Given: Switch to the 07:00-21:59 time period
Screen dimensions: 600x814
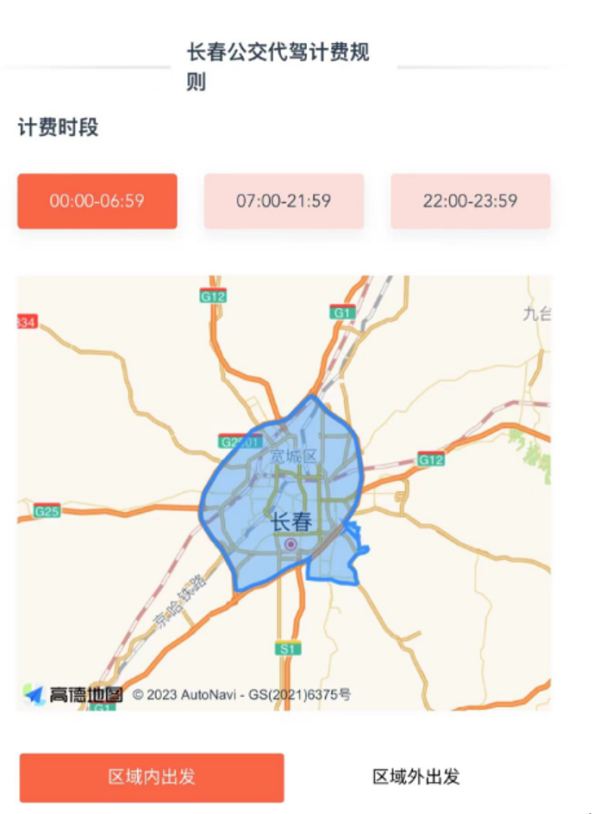Looking at the screenshot, I should click(x=284, y=201).
